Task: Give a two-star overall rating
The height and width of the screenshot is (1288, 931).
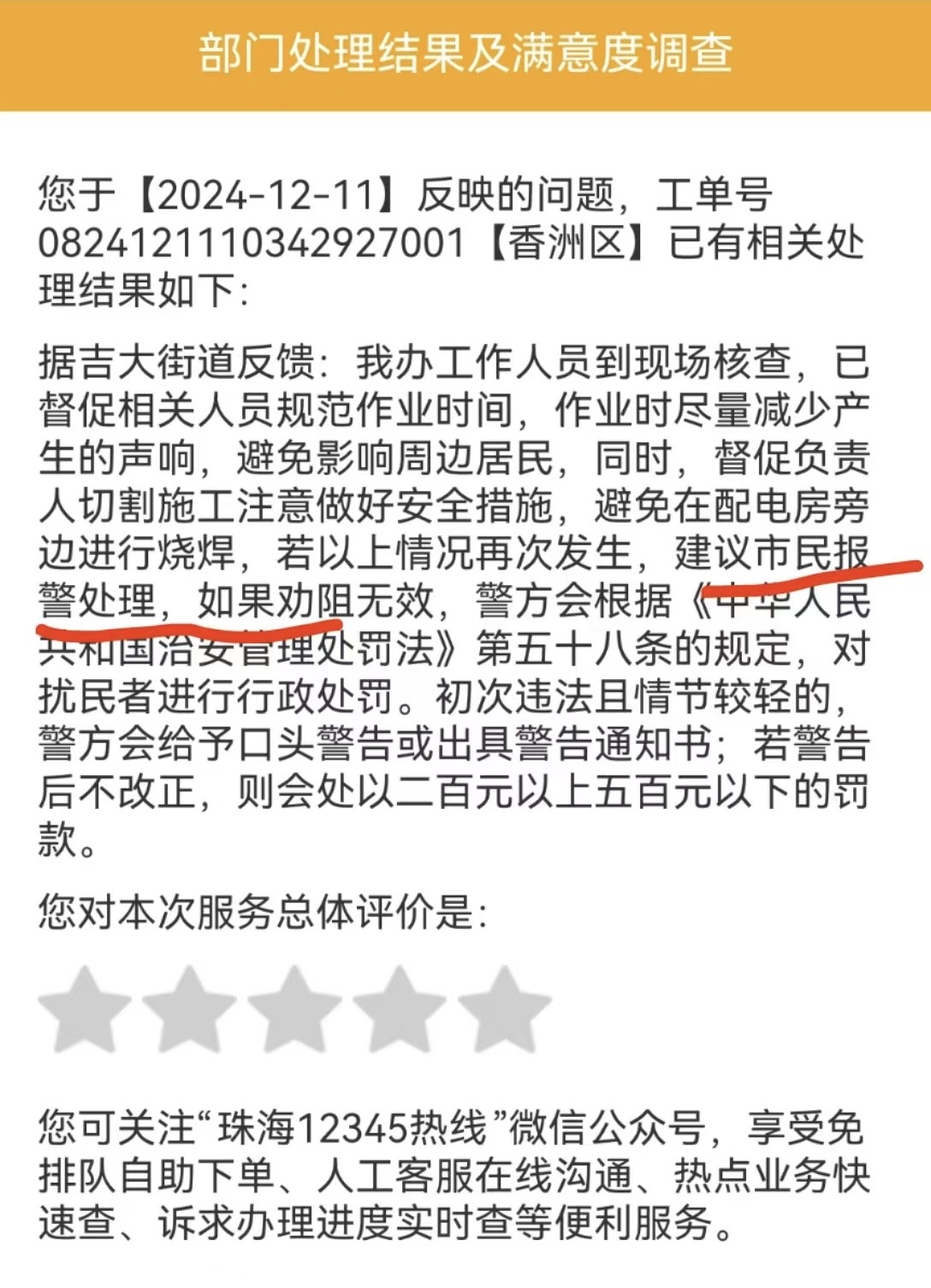Action: (x=189, y=1009)
